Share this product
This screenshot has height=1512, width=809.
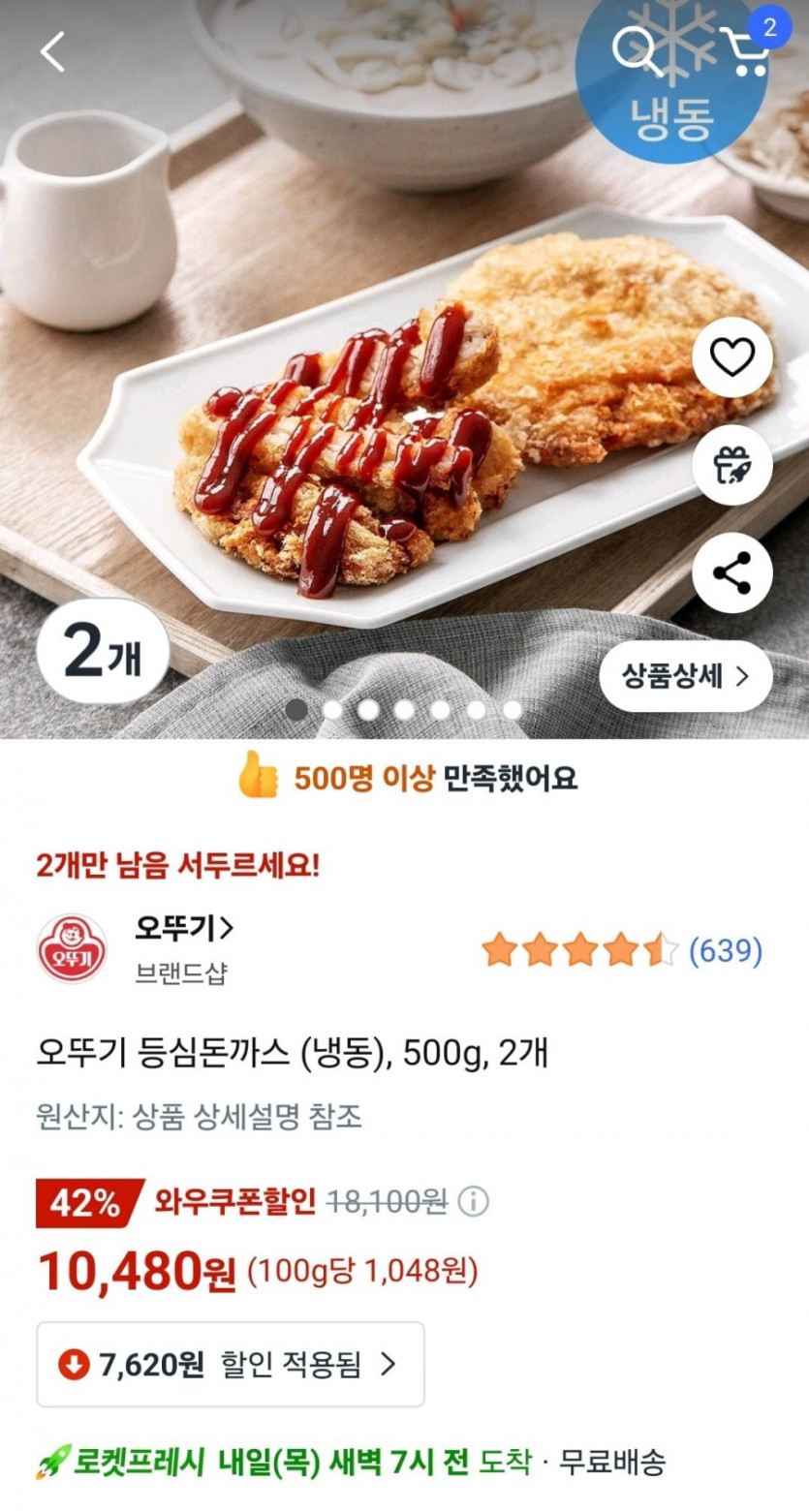coord(732,572)
